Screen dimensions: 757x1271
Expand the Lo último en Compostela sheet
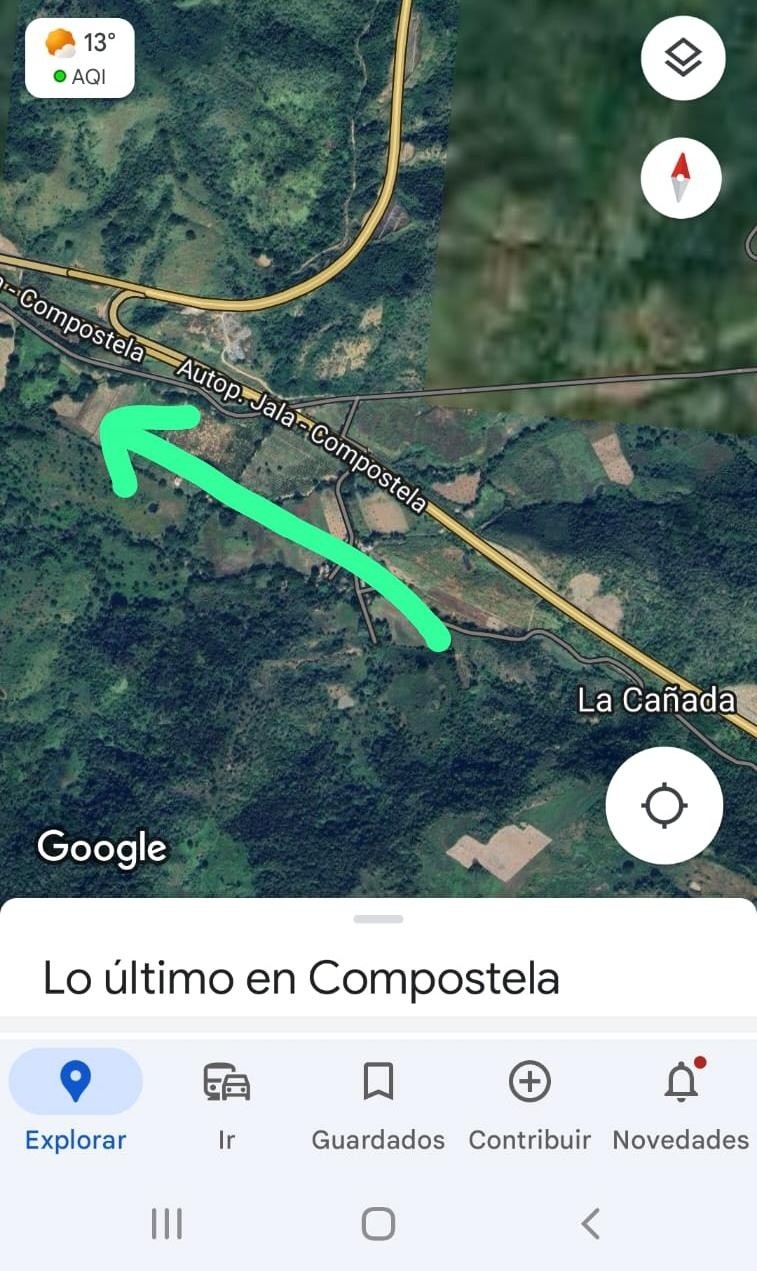click(x=378, y=919)
